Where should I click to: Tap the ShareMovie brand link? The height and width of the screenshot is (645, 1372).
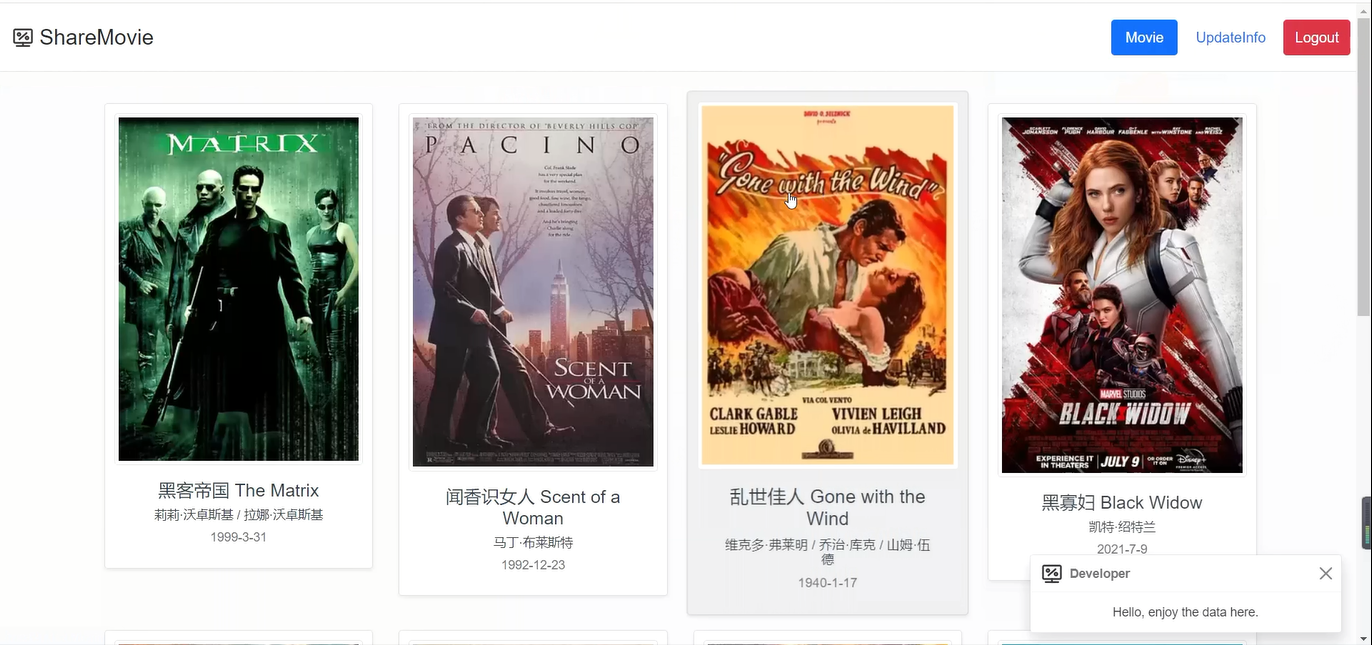pos(83,38)
